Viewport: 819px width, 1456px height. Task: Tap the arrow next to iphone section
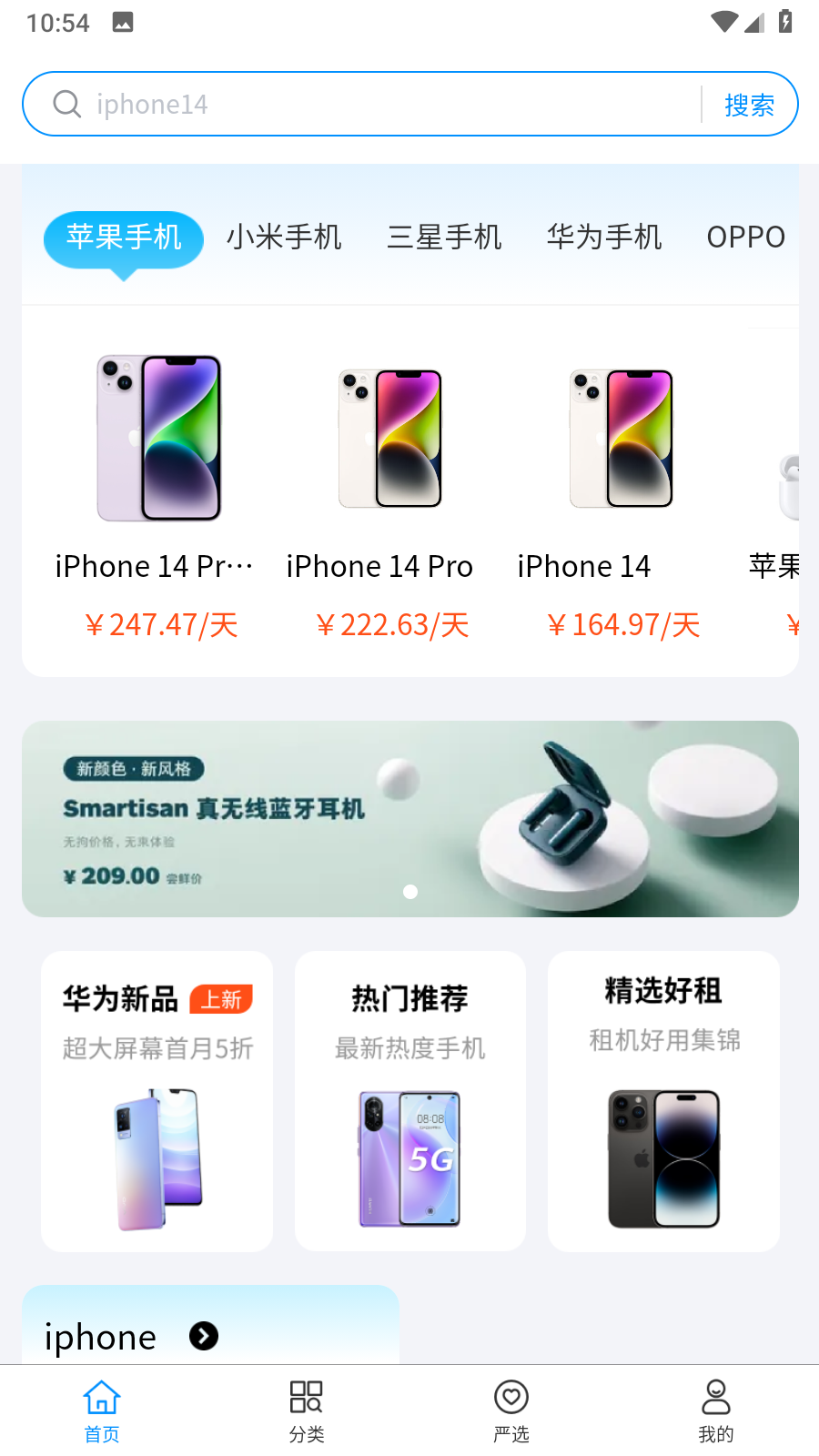[x=204, y=1336]
